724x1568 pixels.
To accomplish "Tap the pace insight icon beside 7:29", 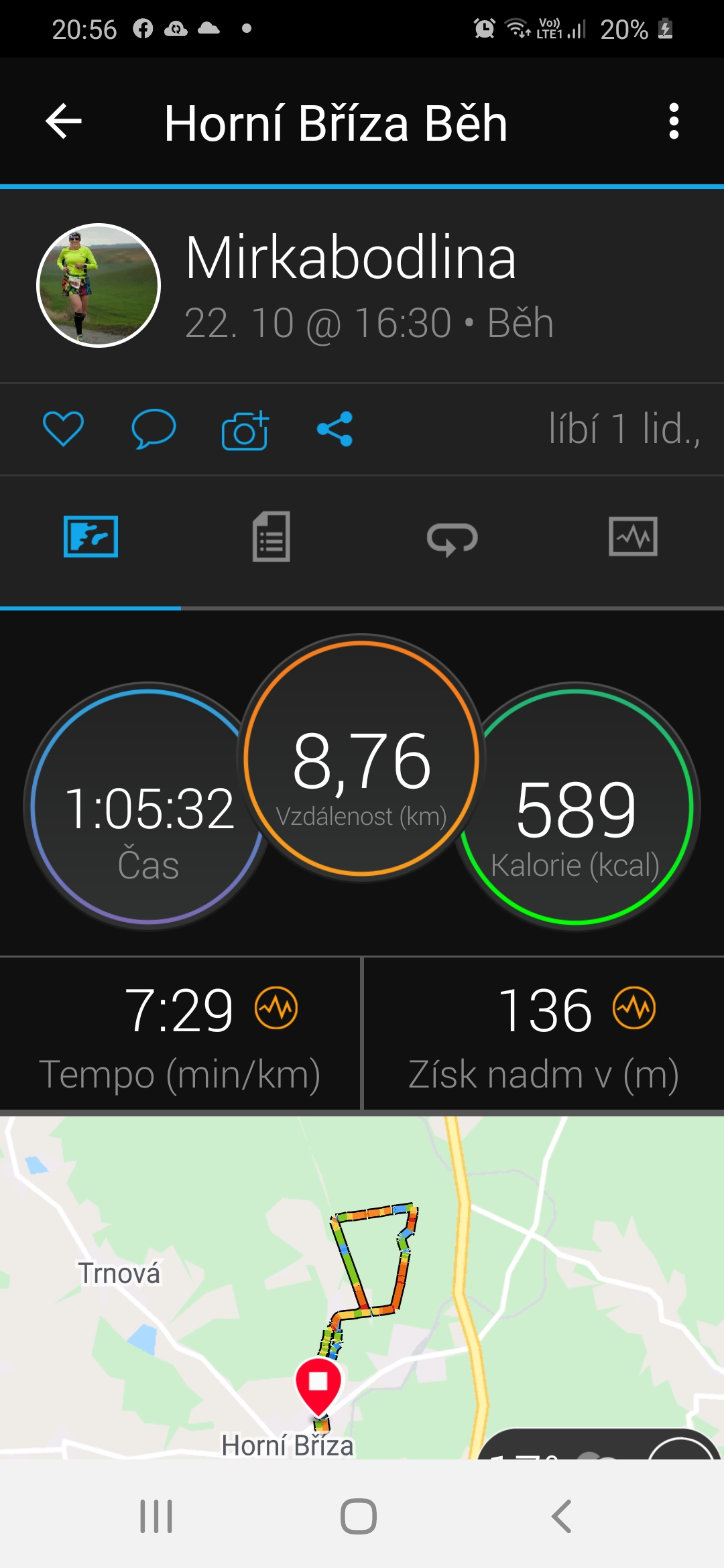I will click(276, 1007).
